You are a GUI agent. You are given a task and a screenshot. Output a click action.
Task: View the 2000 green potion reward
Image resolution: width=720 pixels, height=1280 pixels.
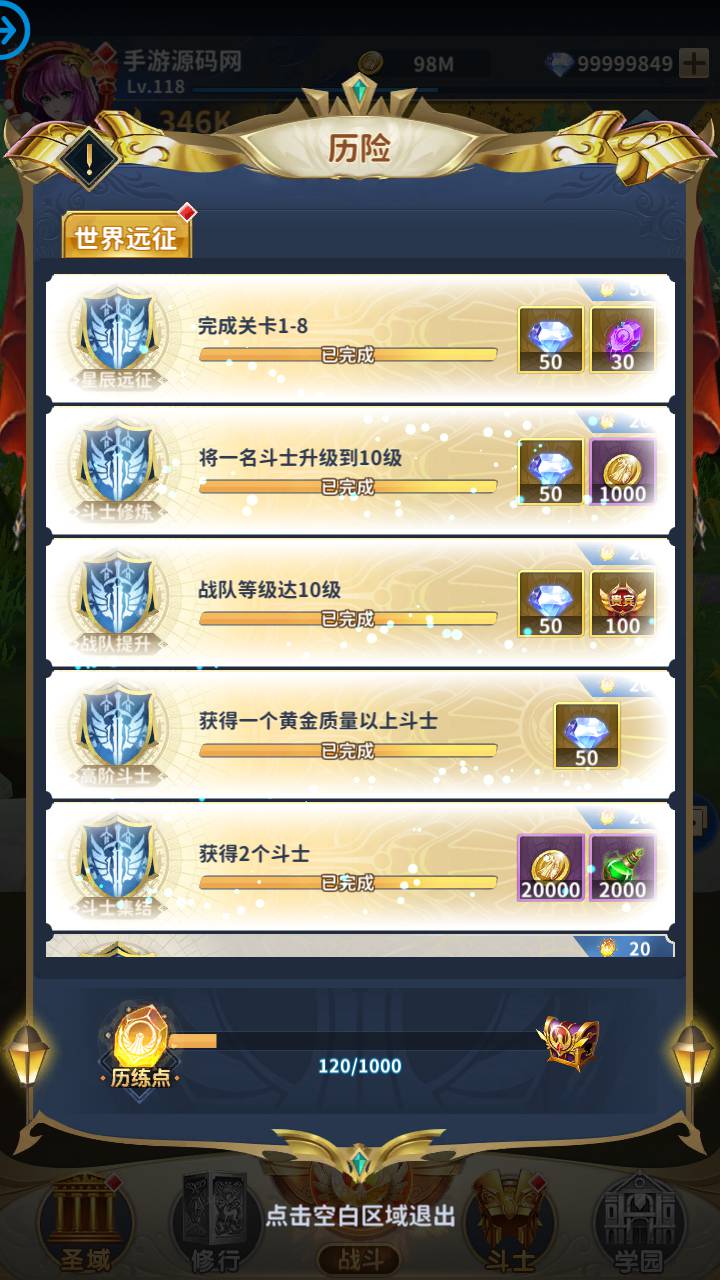(622, 868)
